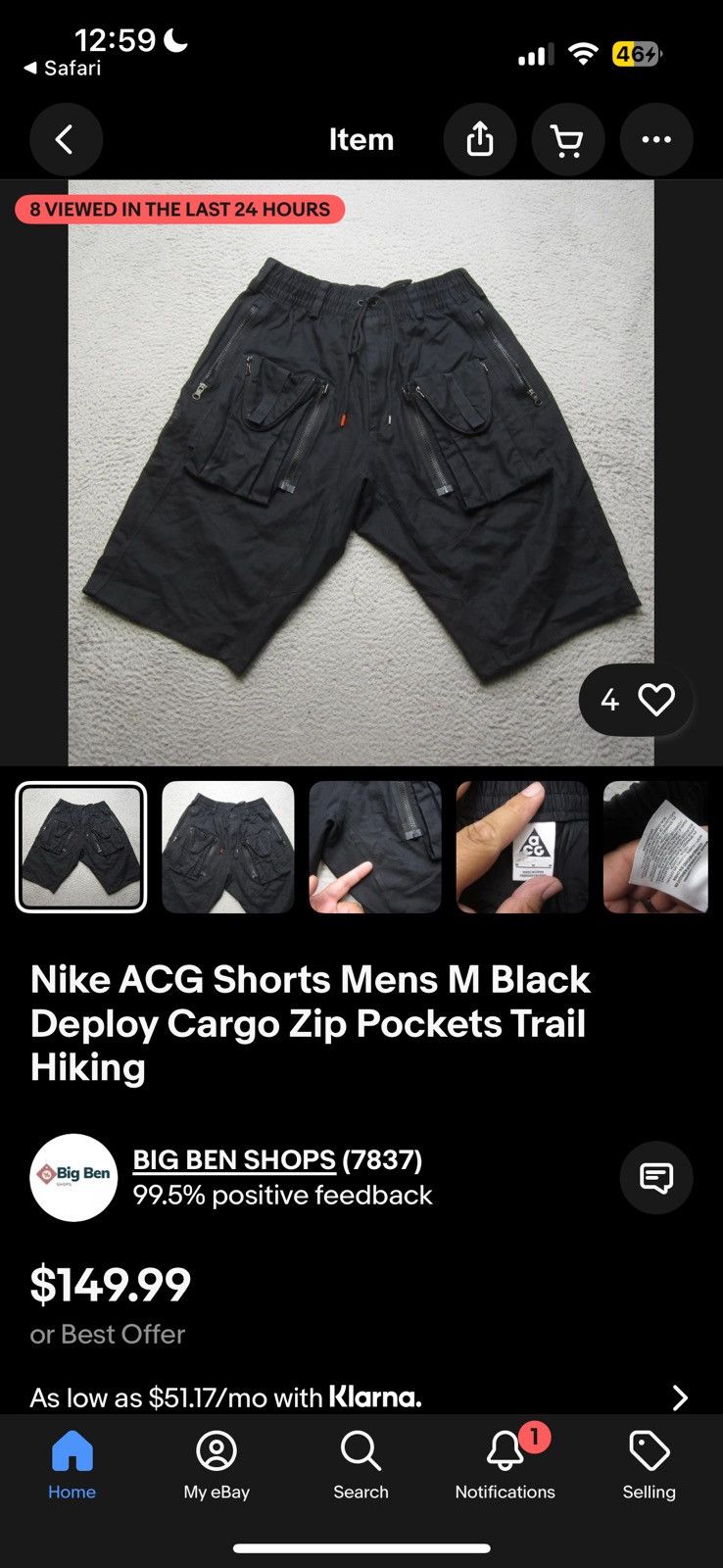This screenshot has height=1568, width=723.
Task: Tap the back arrow to leave item page
Action: [66, 139]
